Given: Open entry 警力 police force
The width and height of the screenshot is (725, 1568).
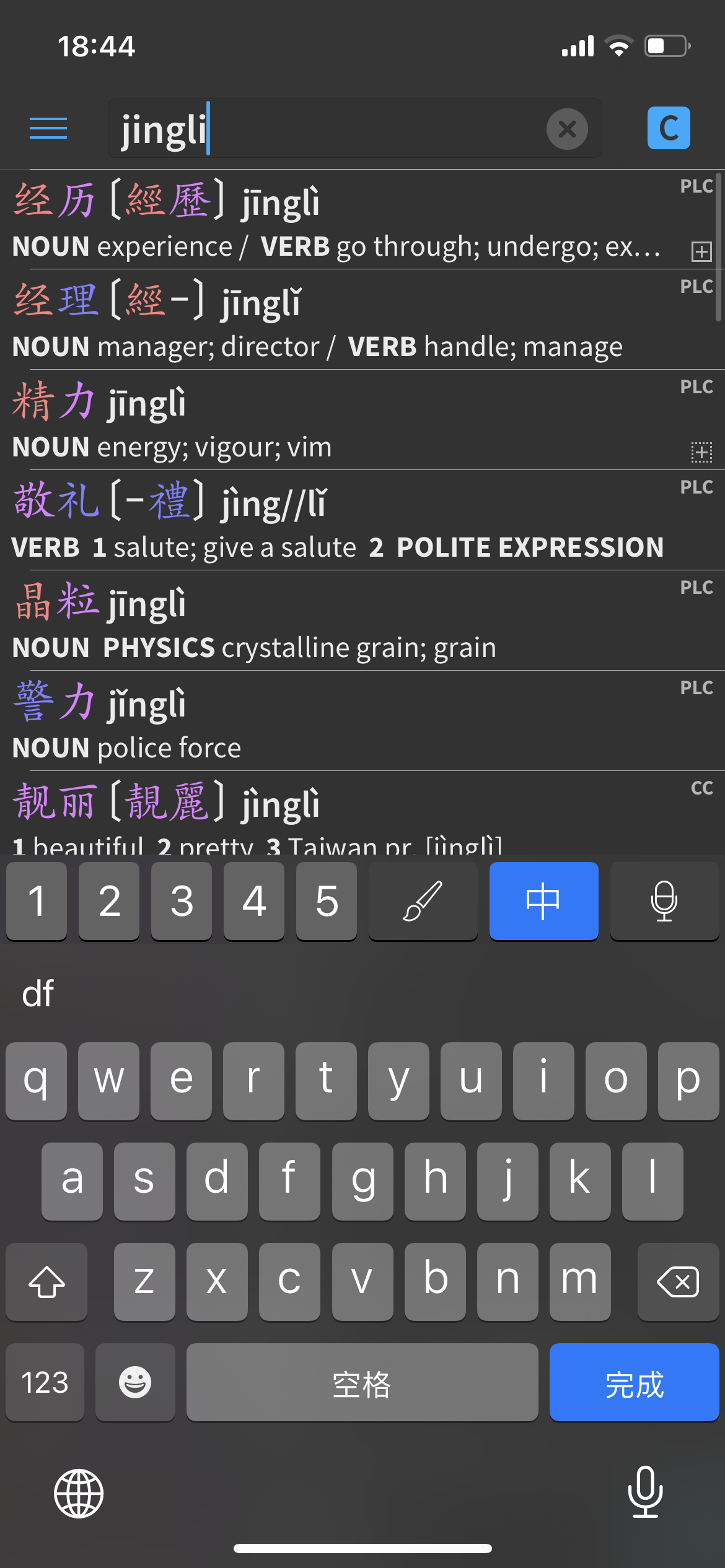Looking at the screenshot, I should 362,721.
